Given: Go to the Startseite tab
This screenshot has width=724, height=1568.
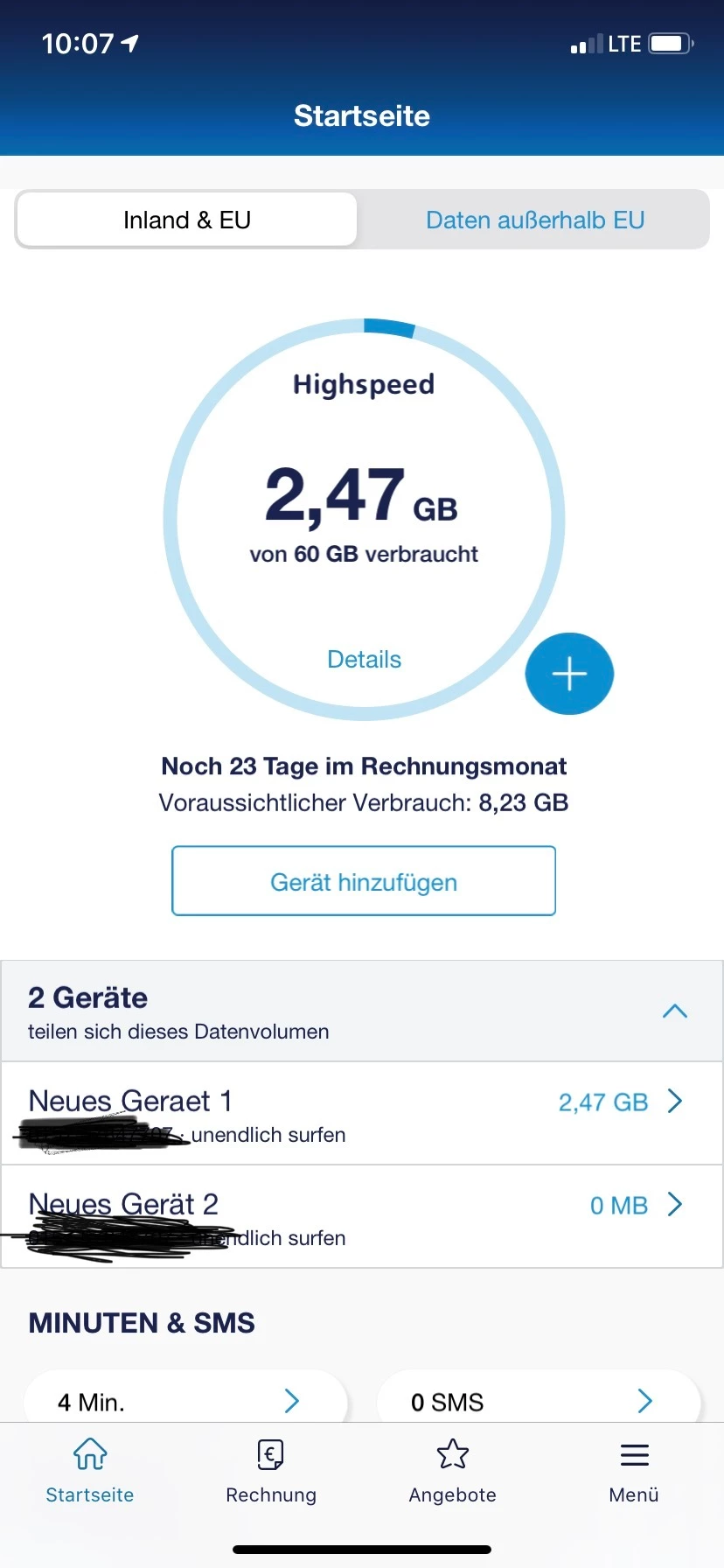Looking at the screenshot, I should point(90,1470).
